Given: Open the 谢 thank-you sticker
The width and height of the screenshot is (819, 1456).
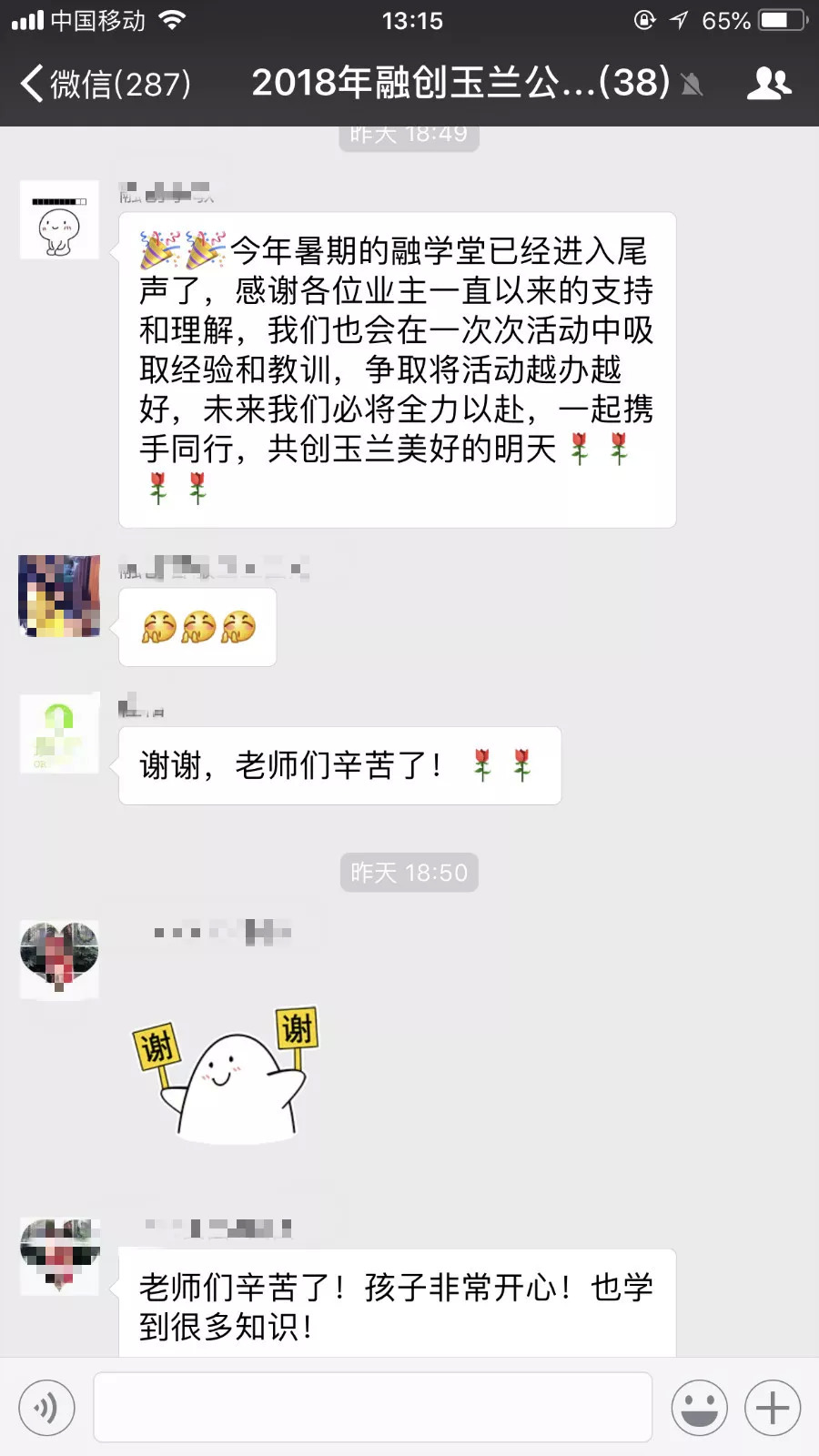Looking at the screenshot, I should coord(227,1076).
